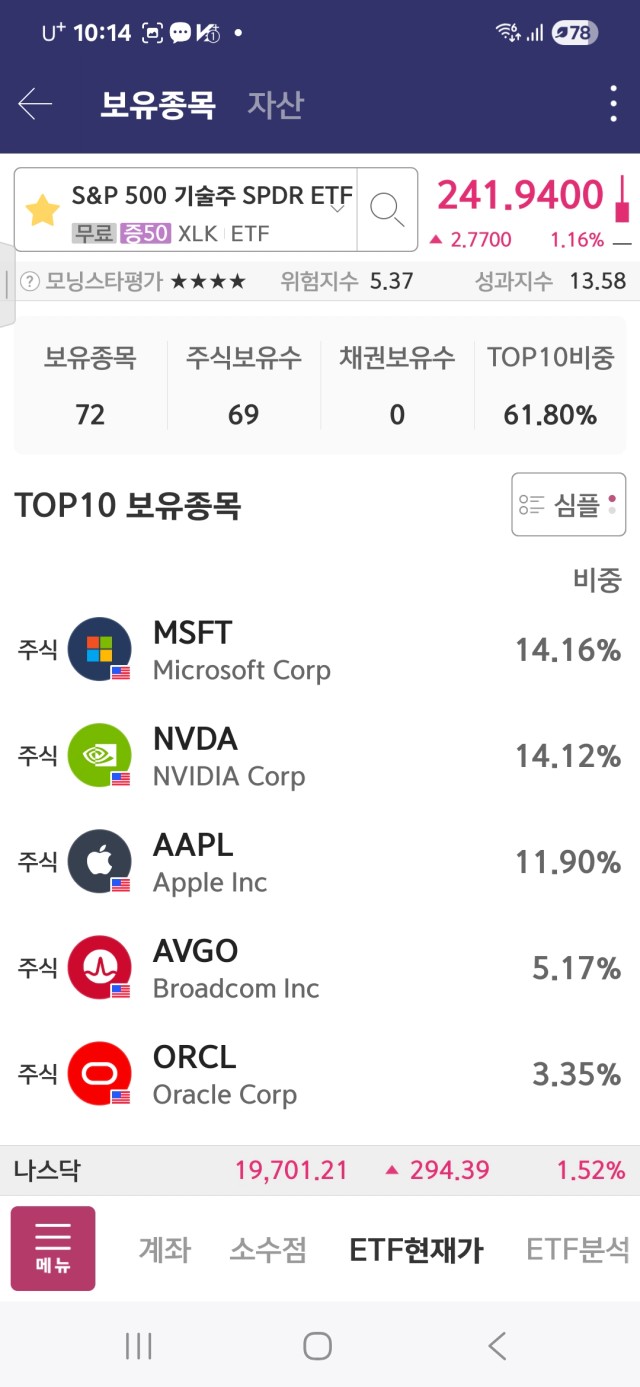640x1387 pixels.
Task: Tap the system home button
Action: [317, 1346]
